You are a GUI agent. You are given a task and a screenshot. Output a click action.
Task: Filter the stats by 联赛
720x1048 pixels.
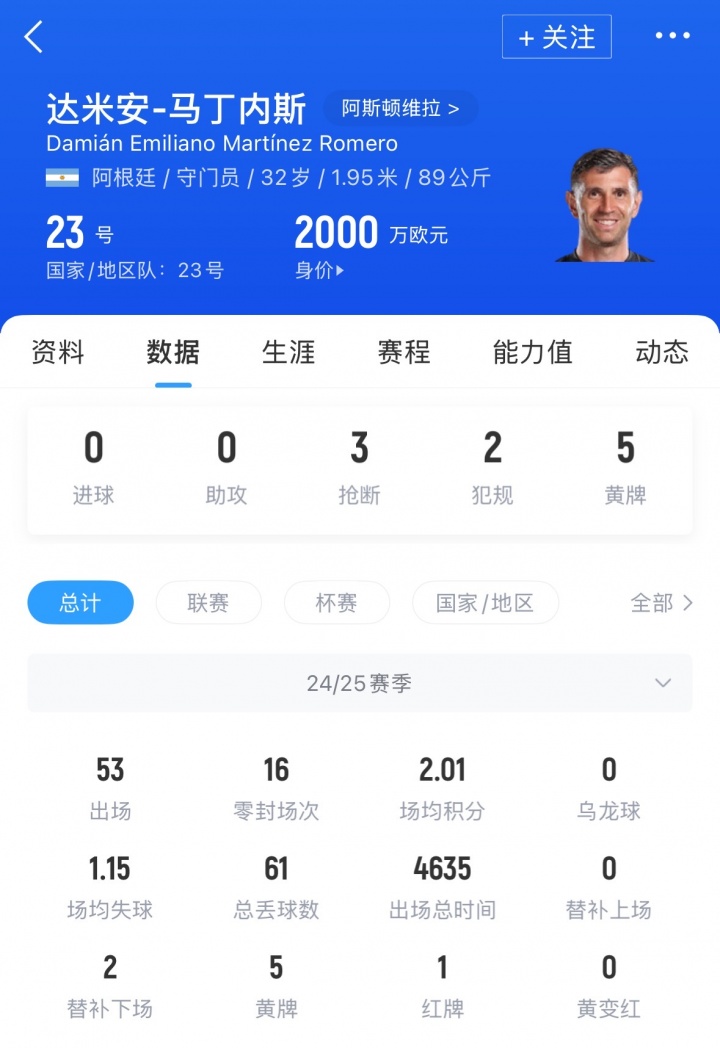208,603
